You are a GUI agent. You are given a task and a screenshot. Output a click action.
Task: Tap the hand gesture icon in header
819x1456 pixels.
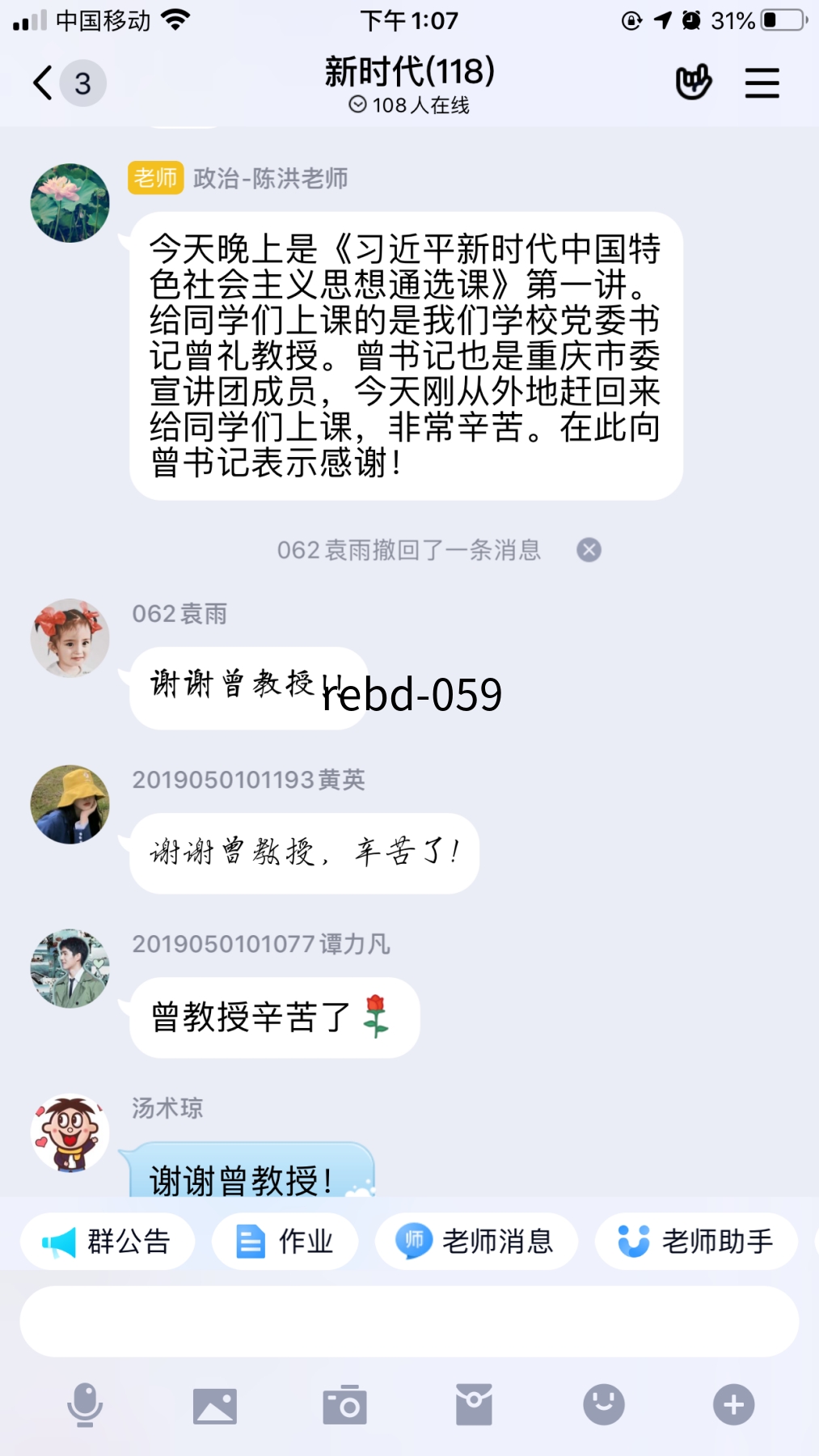point(694,83)
